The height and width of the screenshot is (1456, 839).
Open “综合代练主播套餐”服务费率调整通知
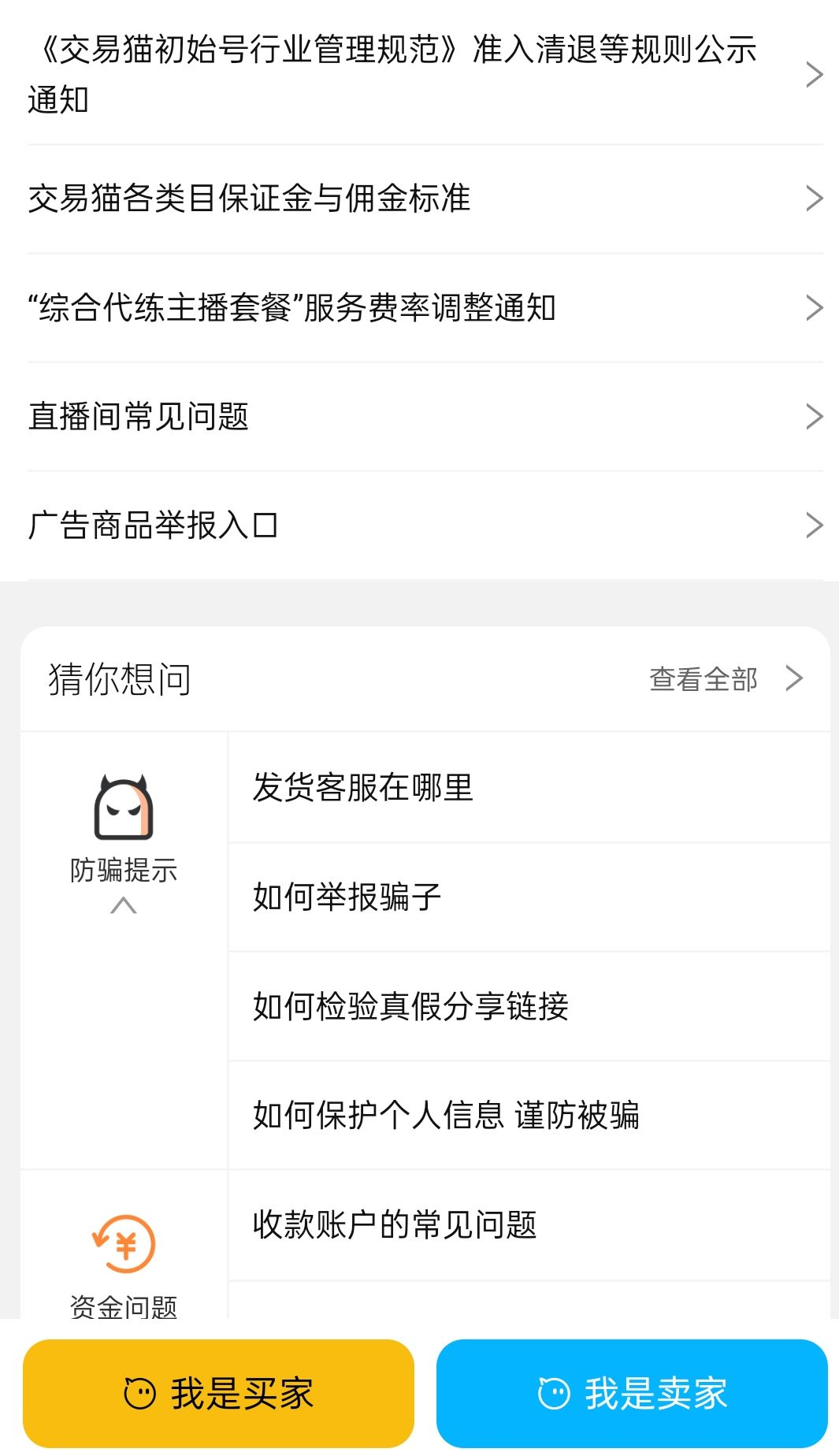coord(394,307)
